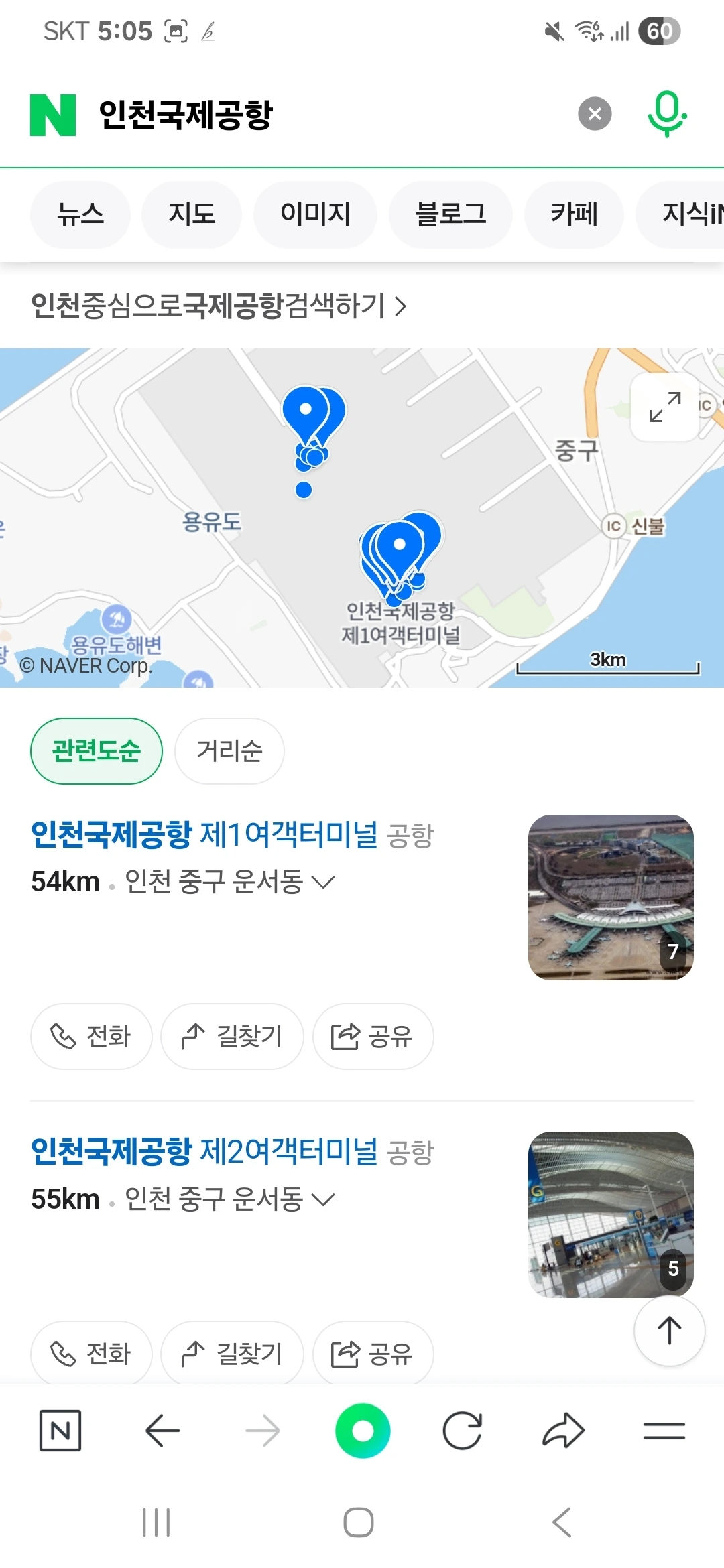The image size is (724, 1568).
Task: Expand the address dropdown for 제2여객터미널
Action: pos(323,1199)
